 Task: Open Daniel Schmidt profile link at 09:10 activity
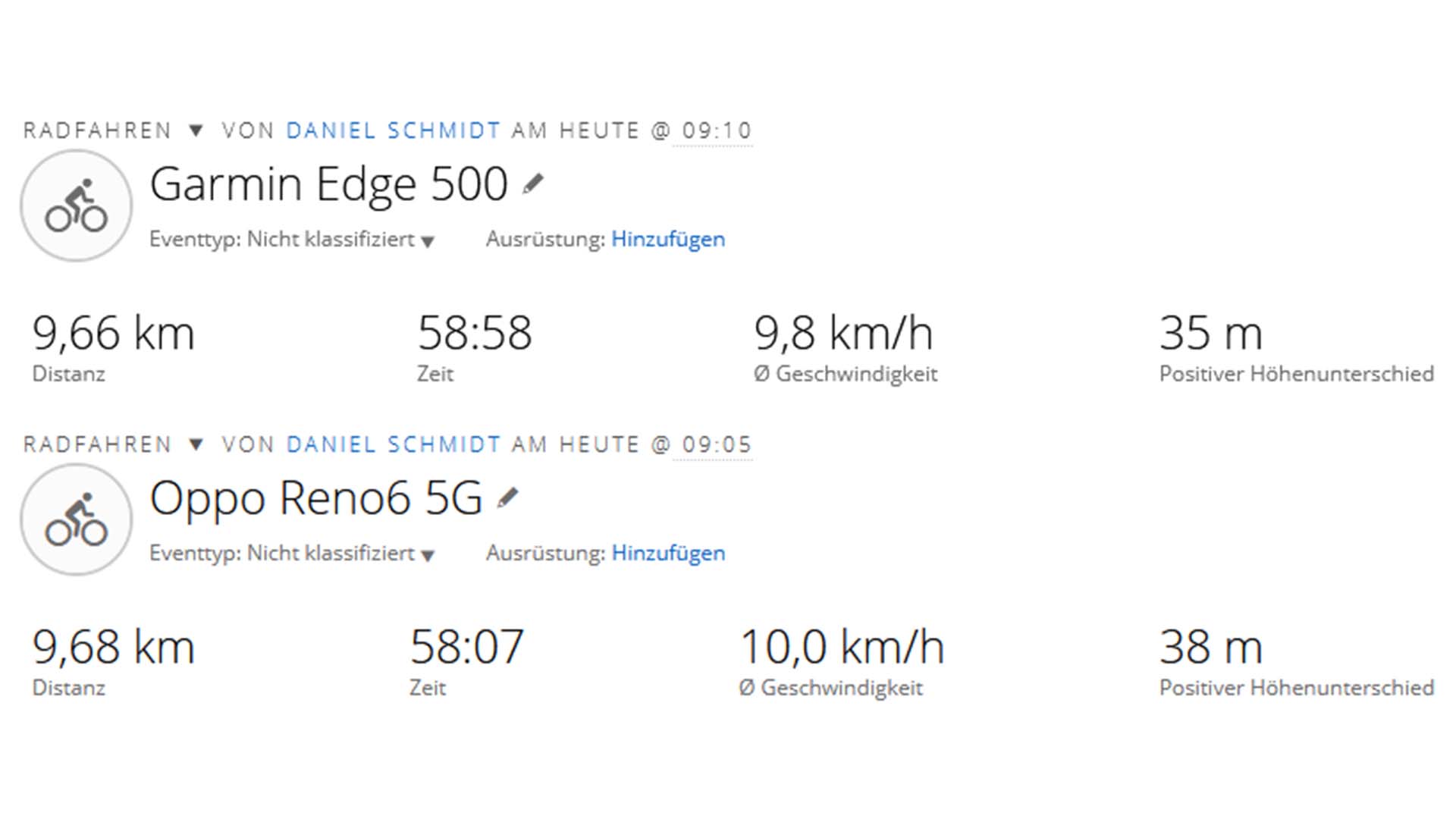click(393, 130)
